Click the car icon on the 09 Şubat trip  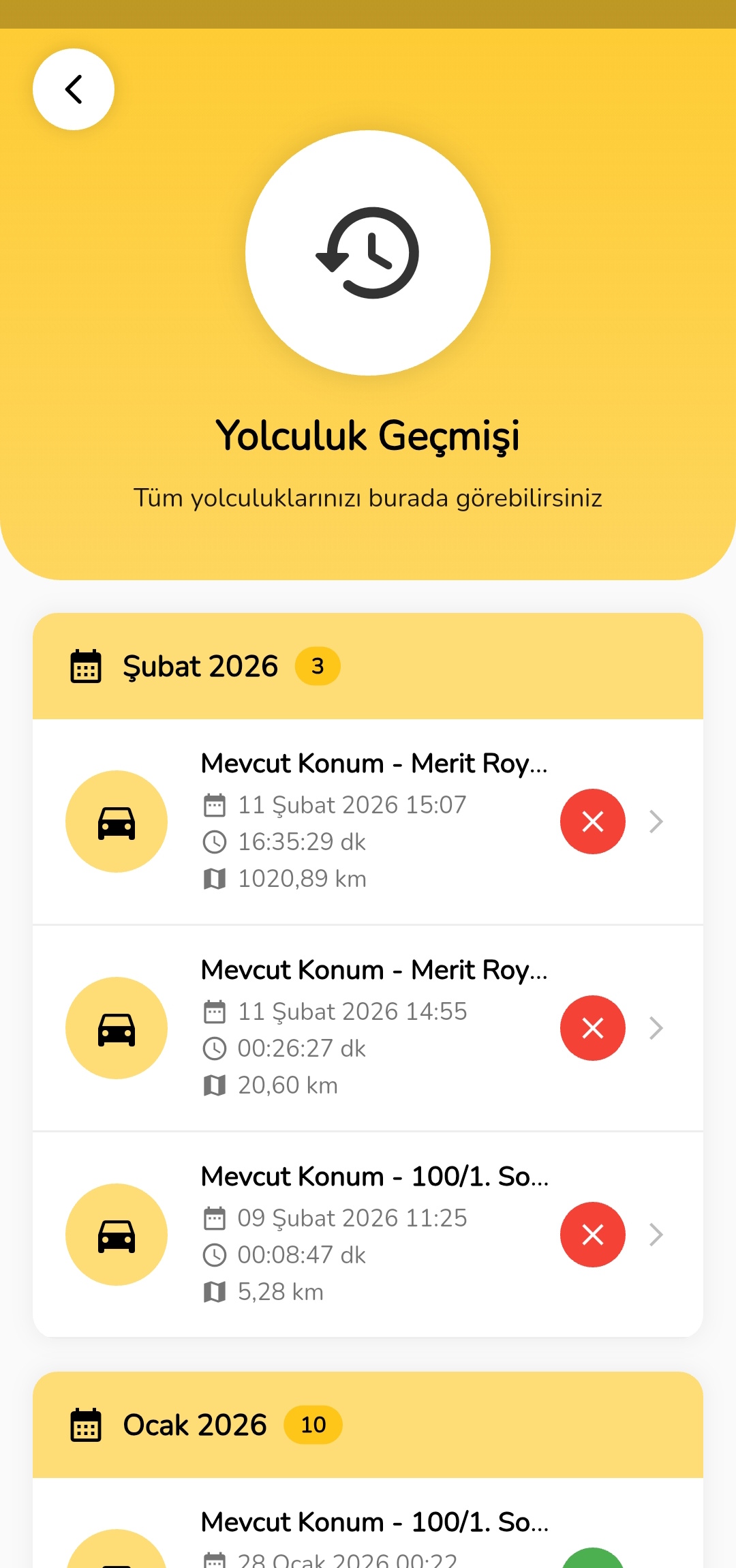pos(116,1234)
